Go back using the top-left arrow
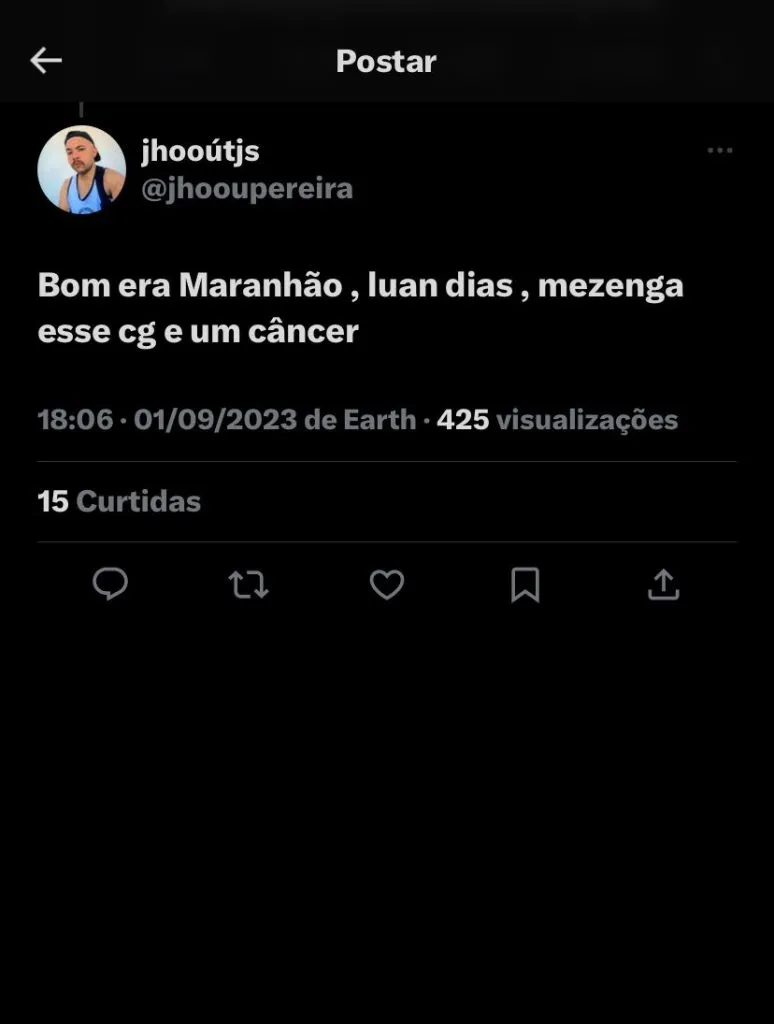774x1024 pixels. tap(46, 61)
